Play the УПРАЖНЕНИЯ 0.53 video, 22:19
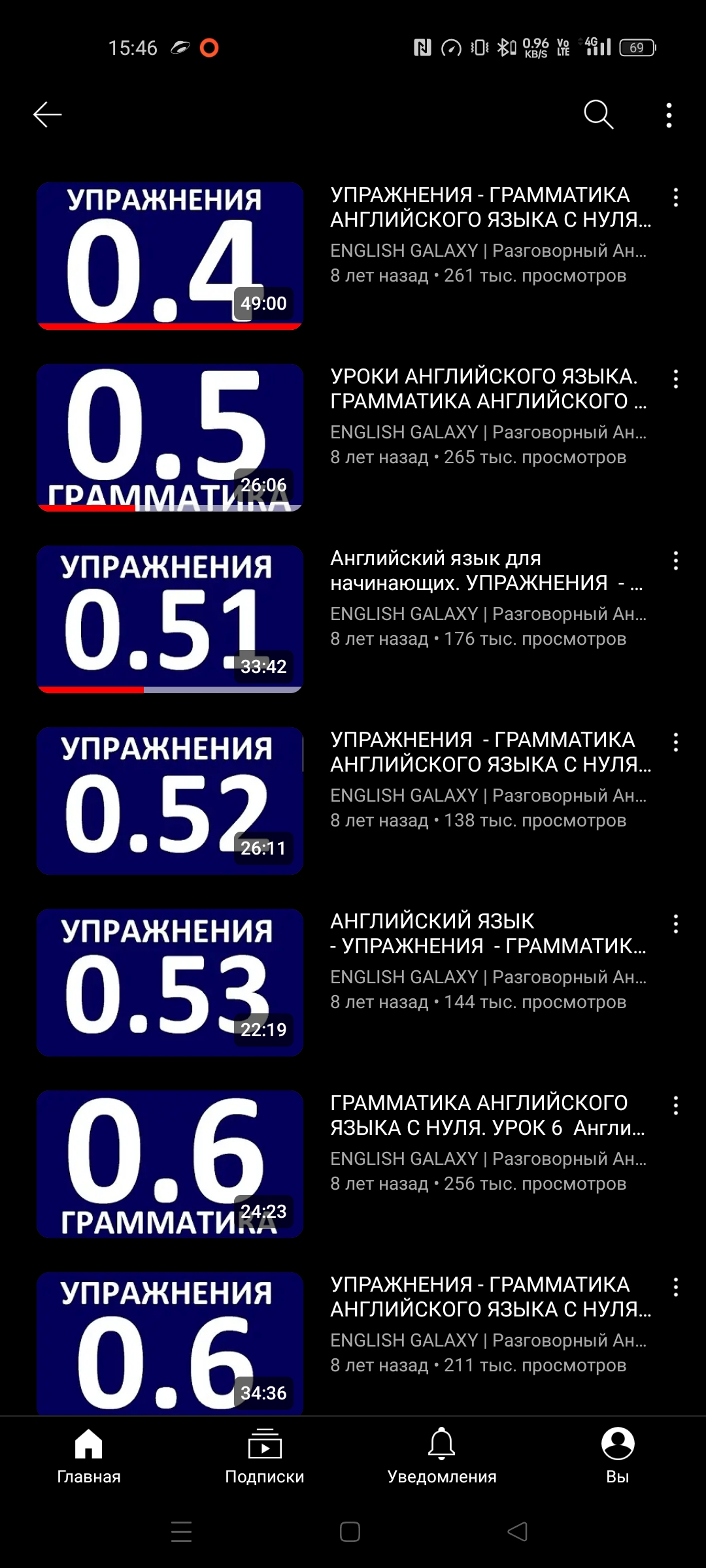Image resolution: width=706 pixels, height=1568 pixels. [x=170, y=983]
